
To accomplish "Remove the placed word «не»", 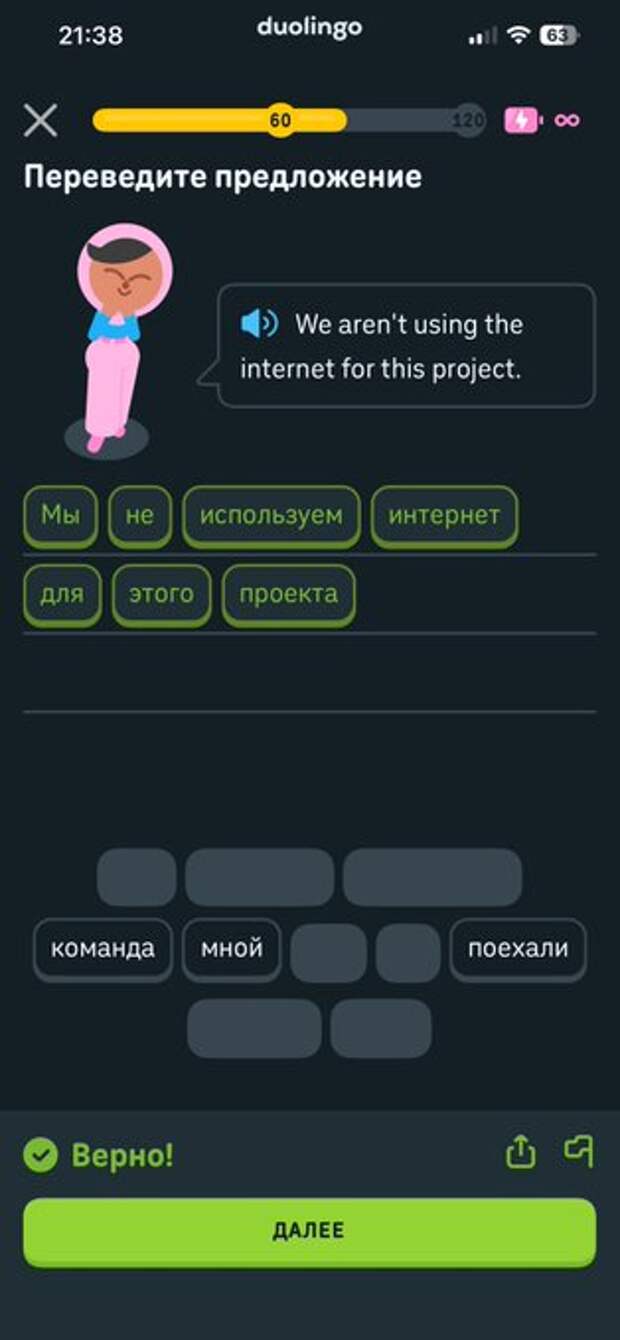I will pyautogui.click(x=140, y=516).
